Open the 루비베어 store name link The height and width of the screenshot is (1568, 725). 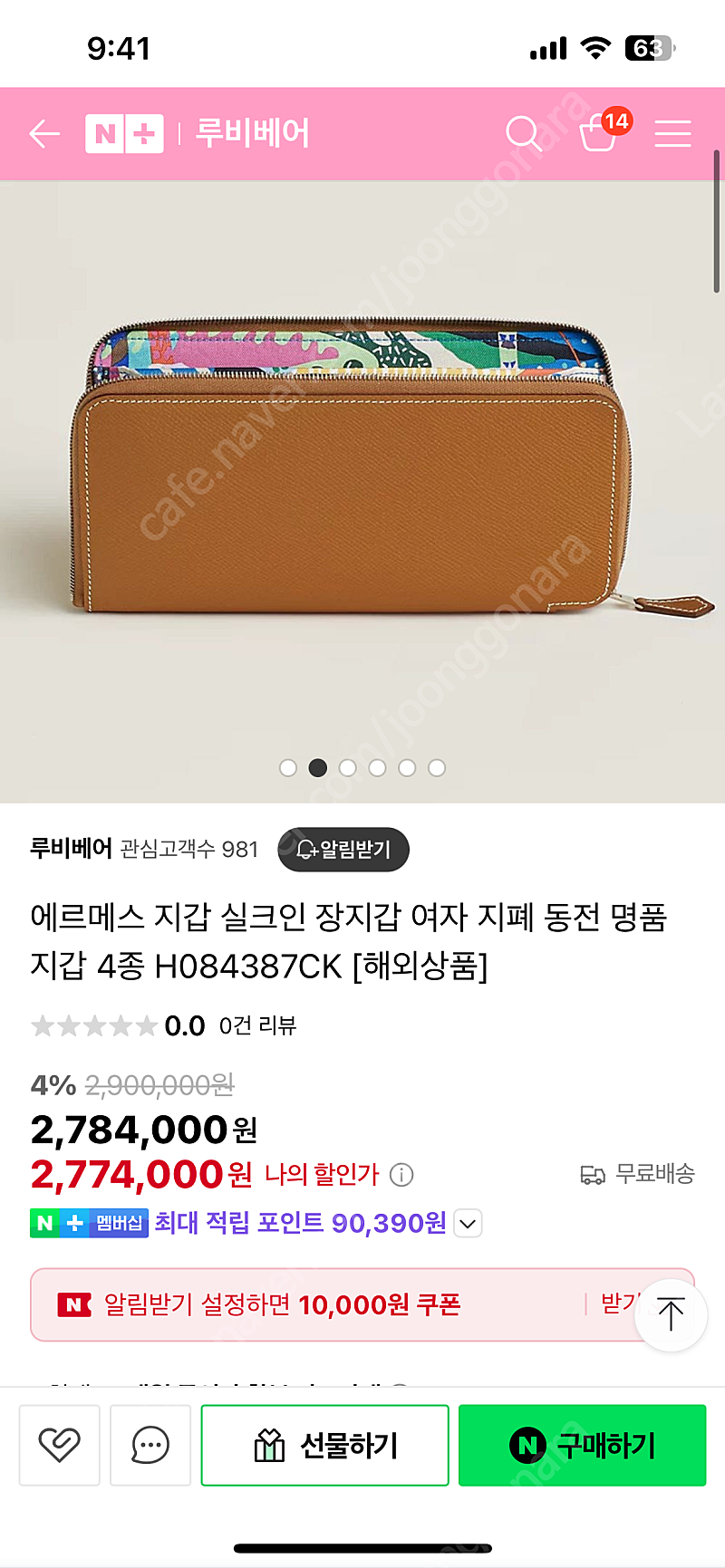71,849
